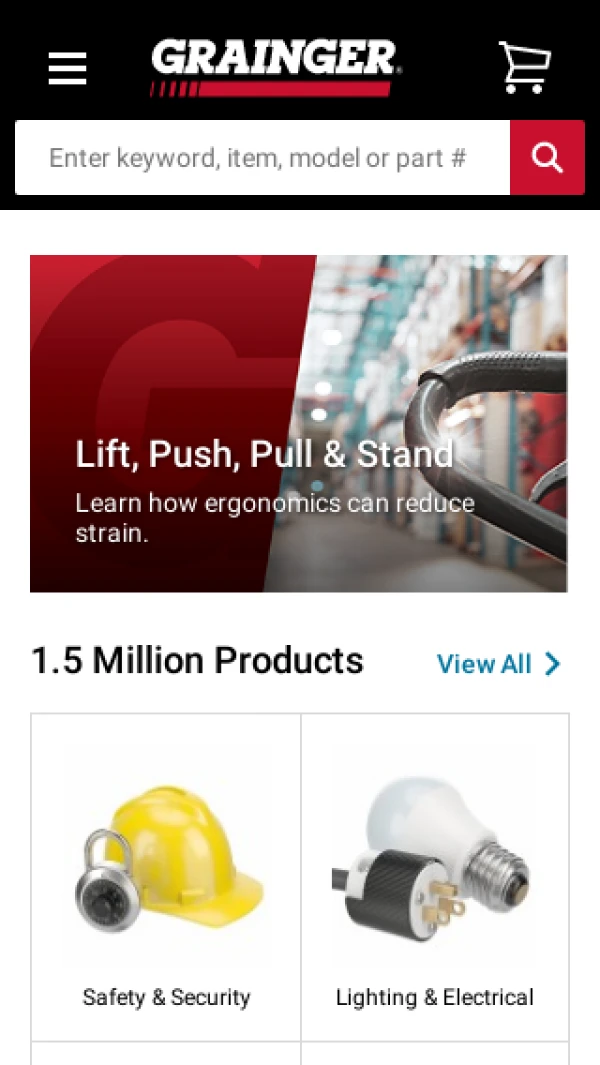Open the shopping cart
This screenshot has height=1065, width=600.
pyautogui.click(x=524, y=68)
